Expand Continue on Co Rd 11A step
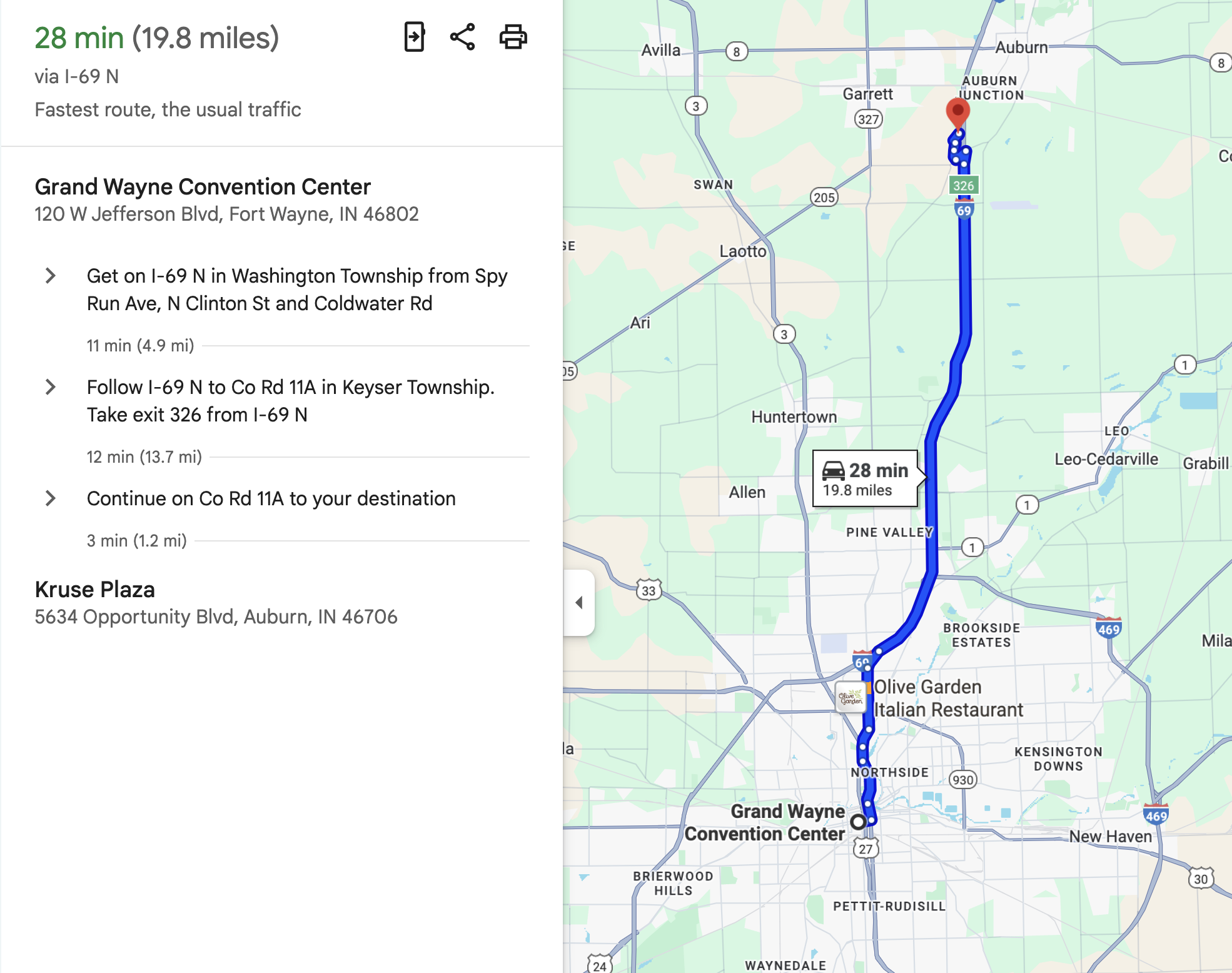The width and height of the screenshot is (1232, 973). pyautogui.click(x=51, y=498)
